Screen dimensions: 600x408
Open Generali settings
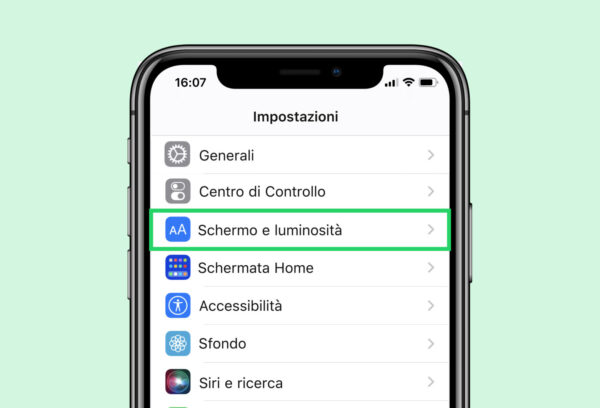click(298, 155)
